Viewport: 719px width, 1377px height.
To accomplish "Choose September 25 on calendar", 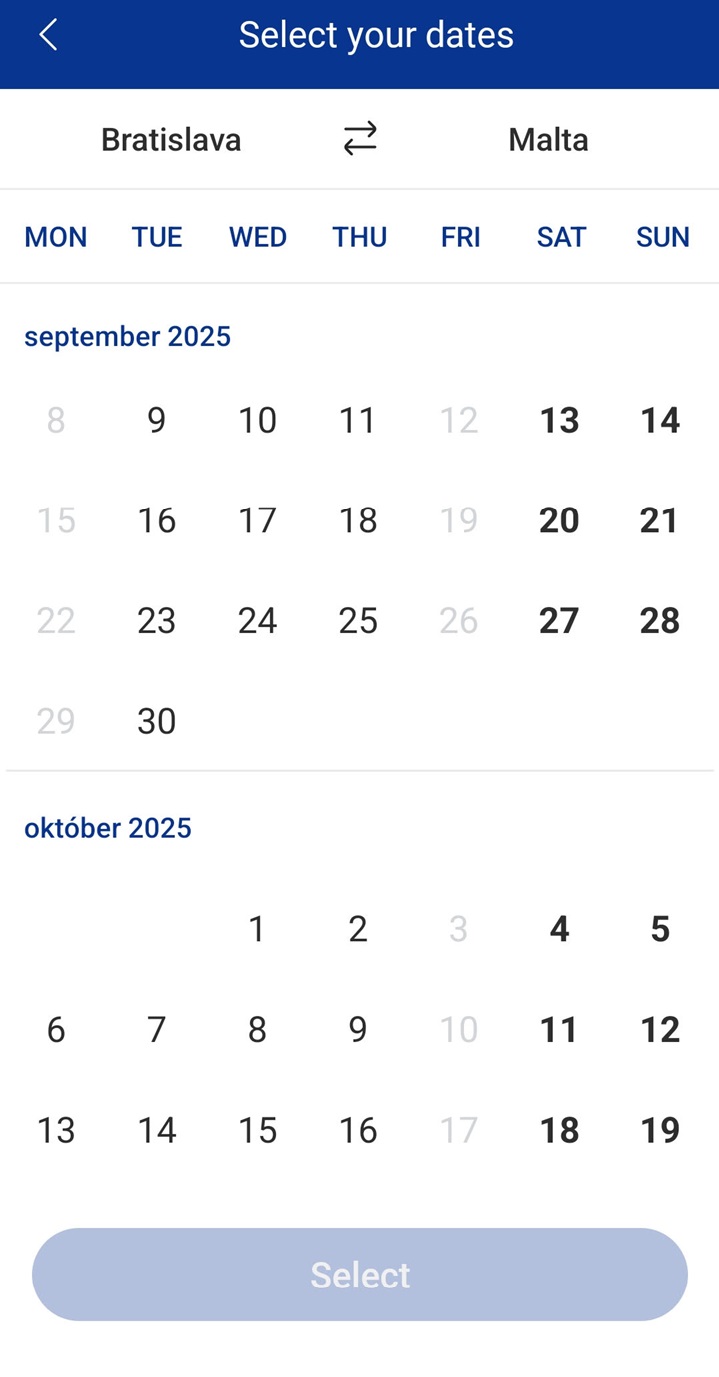I will pos(358,621).
